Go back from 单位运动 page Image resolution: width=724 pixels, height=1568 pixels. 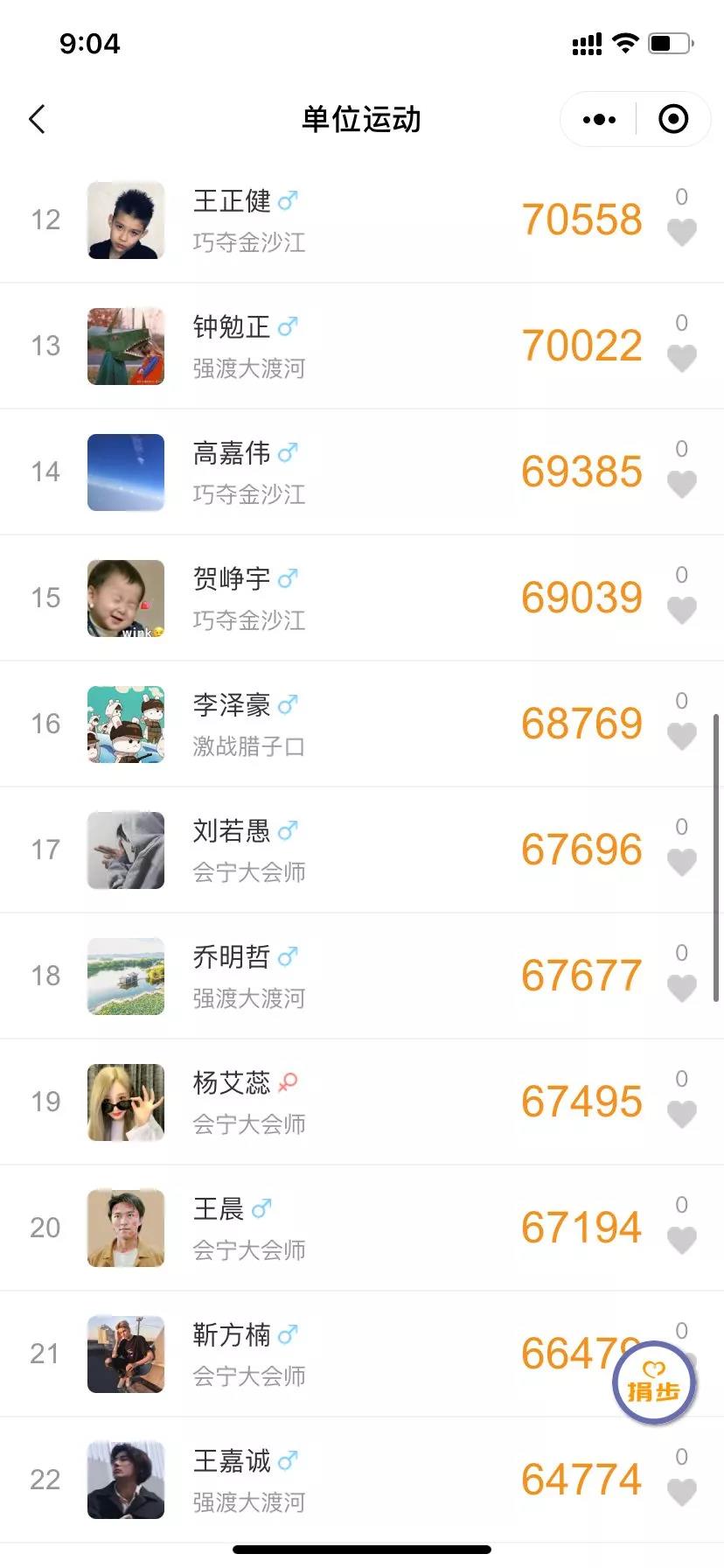point(37,119)
